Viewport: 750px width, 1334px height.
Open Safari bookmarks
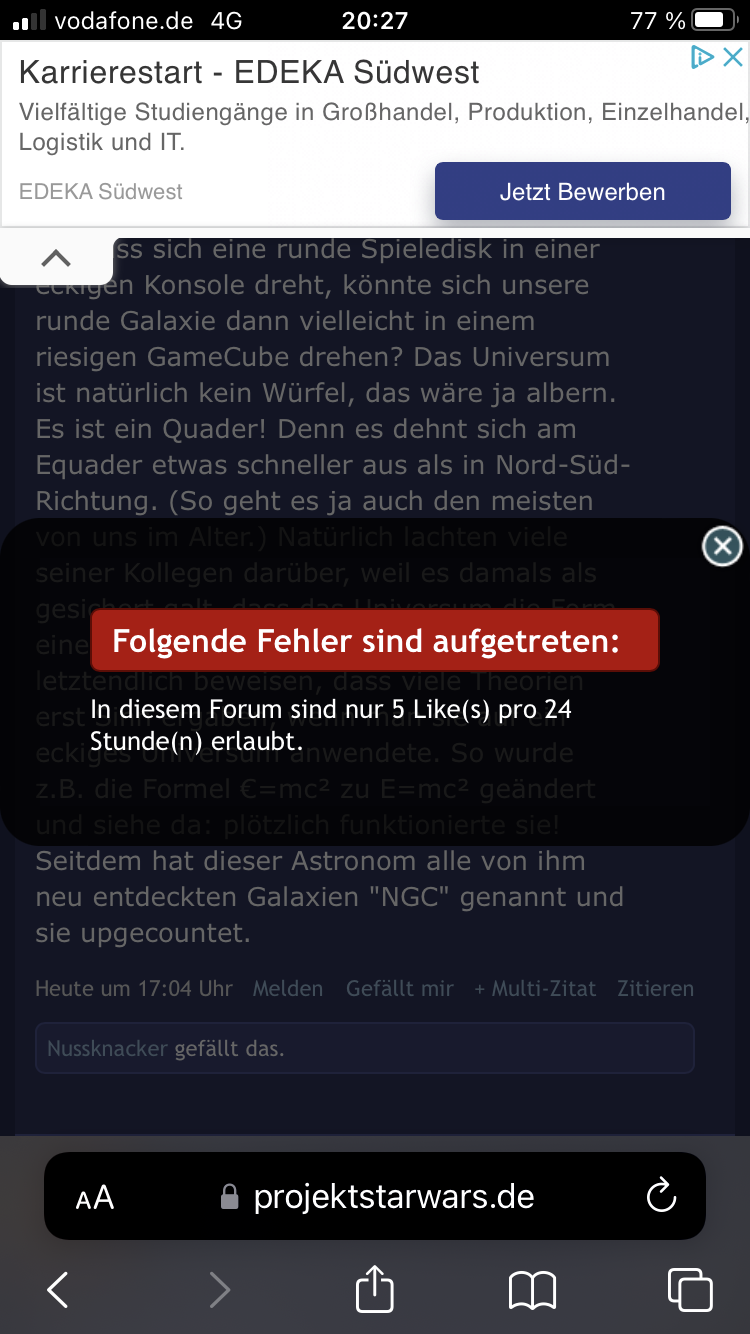pos(532,1290)
